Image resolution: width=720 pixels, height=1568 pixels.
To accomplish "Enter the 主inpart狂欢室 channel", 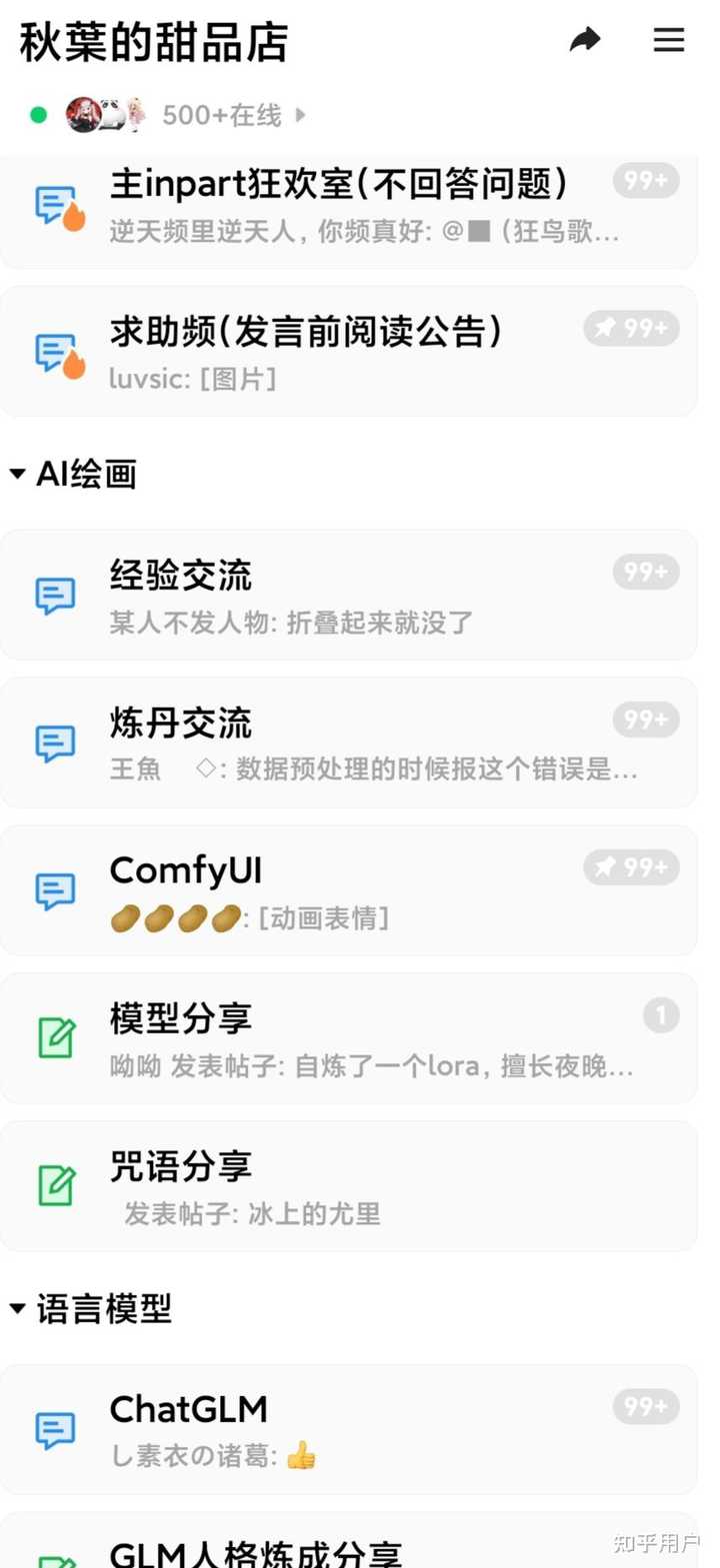I will (340, 182).
